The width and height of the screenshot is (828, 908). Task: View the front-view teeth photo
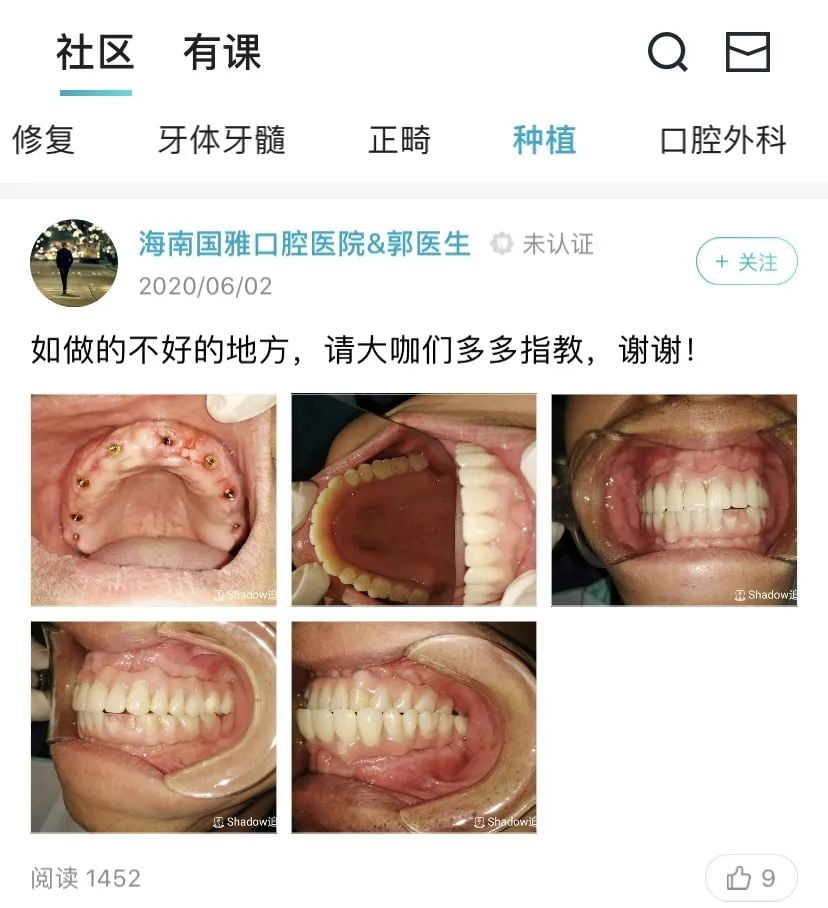tap(674, 500)
